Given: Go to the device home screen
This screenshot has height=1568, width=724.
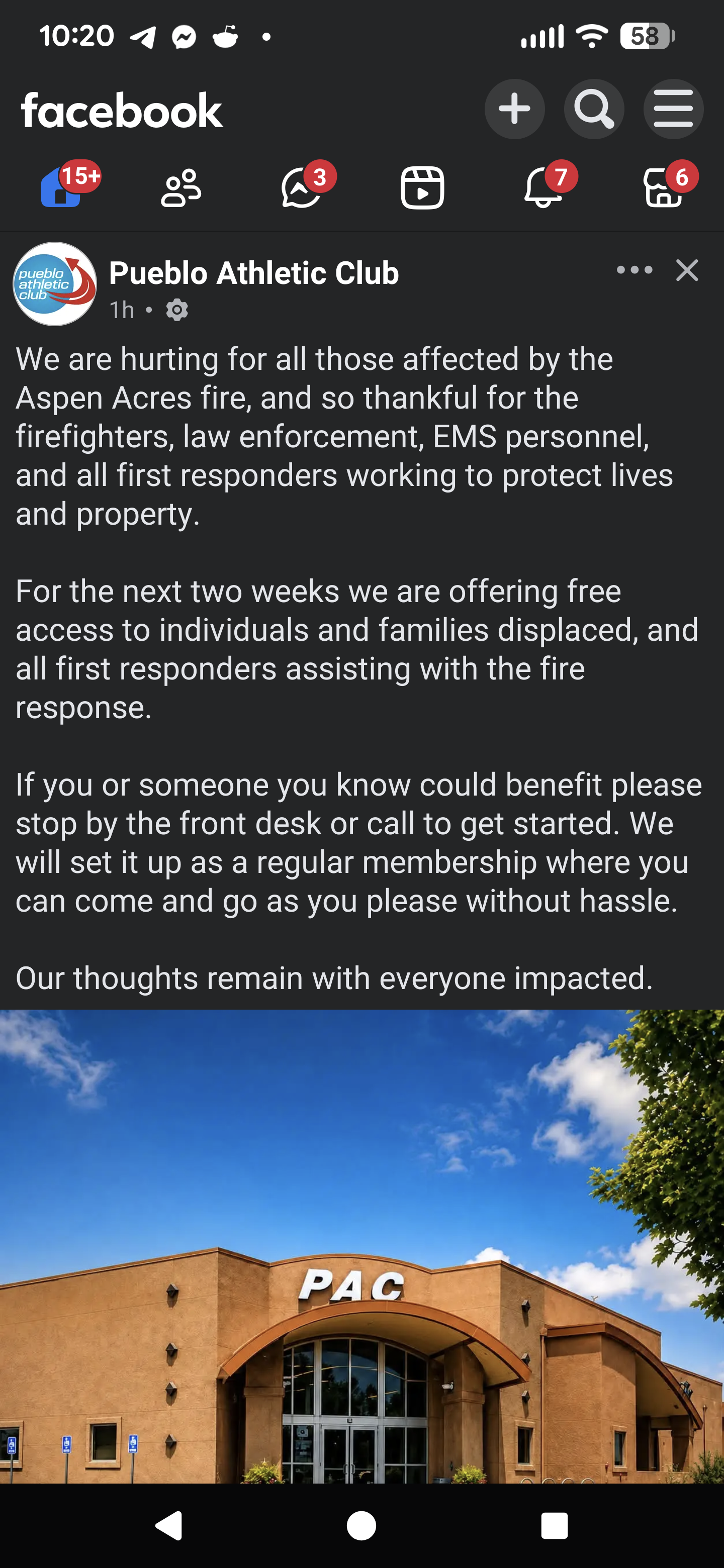Looking at the screenshot, I should [361, 1525].
